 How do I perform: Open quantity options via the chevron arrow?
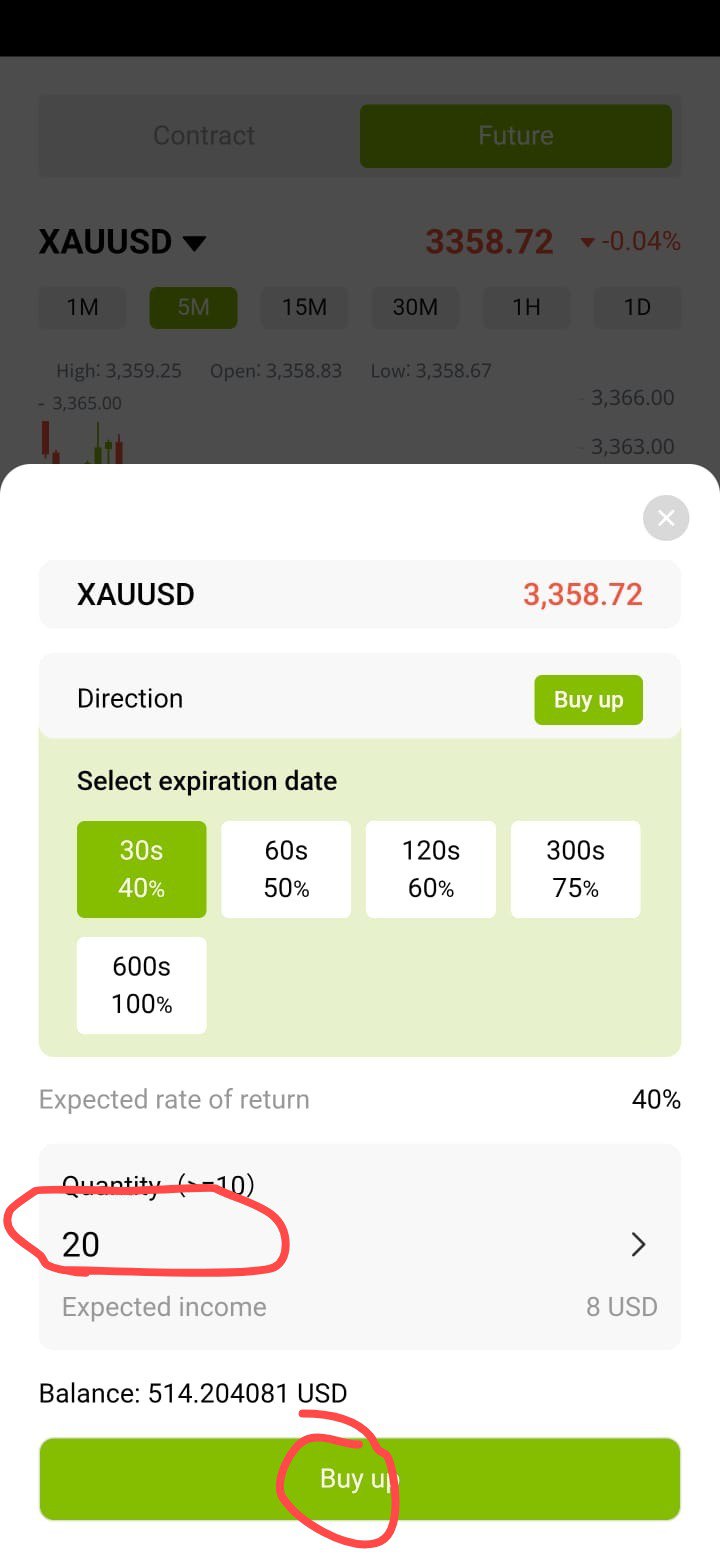638,1244
